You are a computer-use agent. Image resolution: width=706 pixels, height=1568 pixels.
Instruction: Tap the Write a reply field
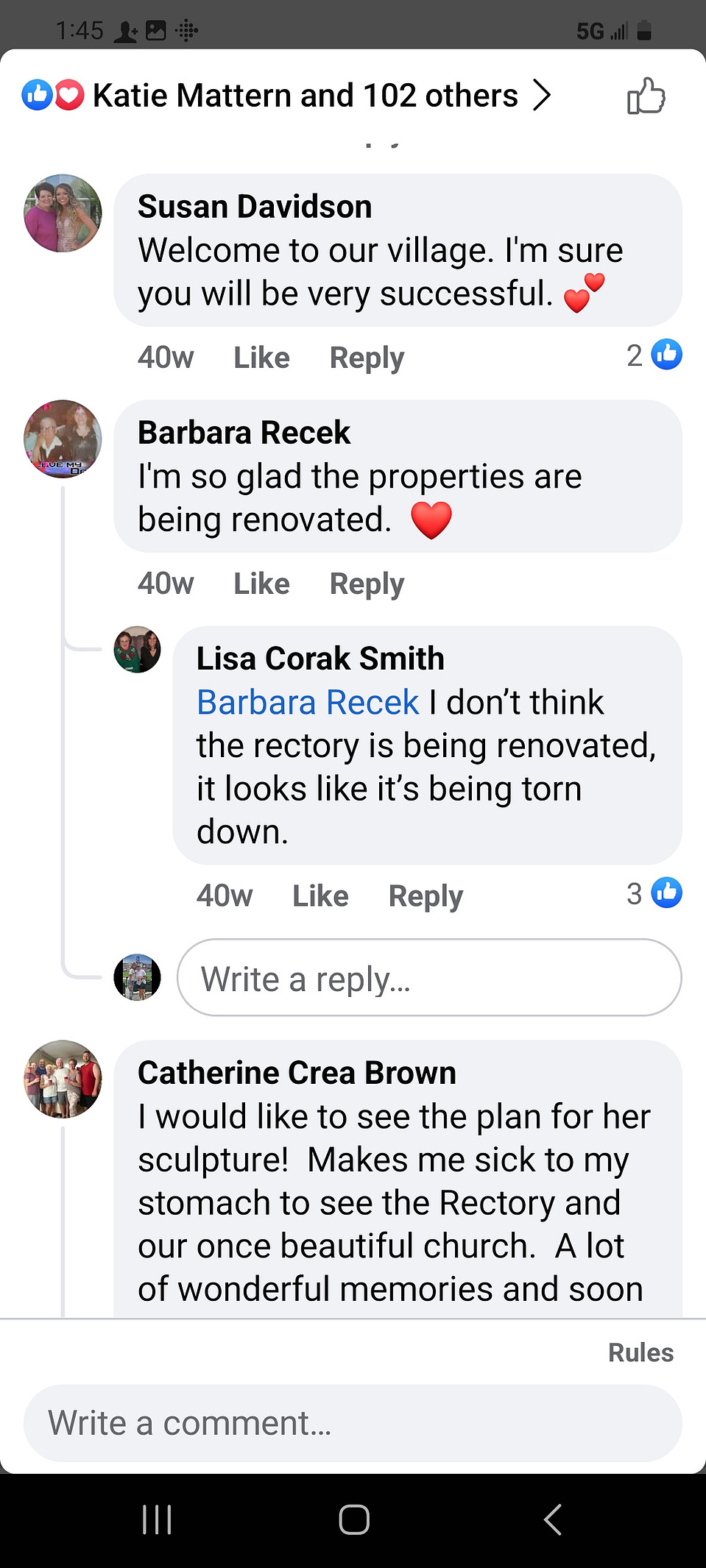click(428, 978)
